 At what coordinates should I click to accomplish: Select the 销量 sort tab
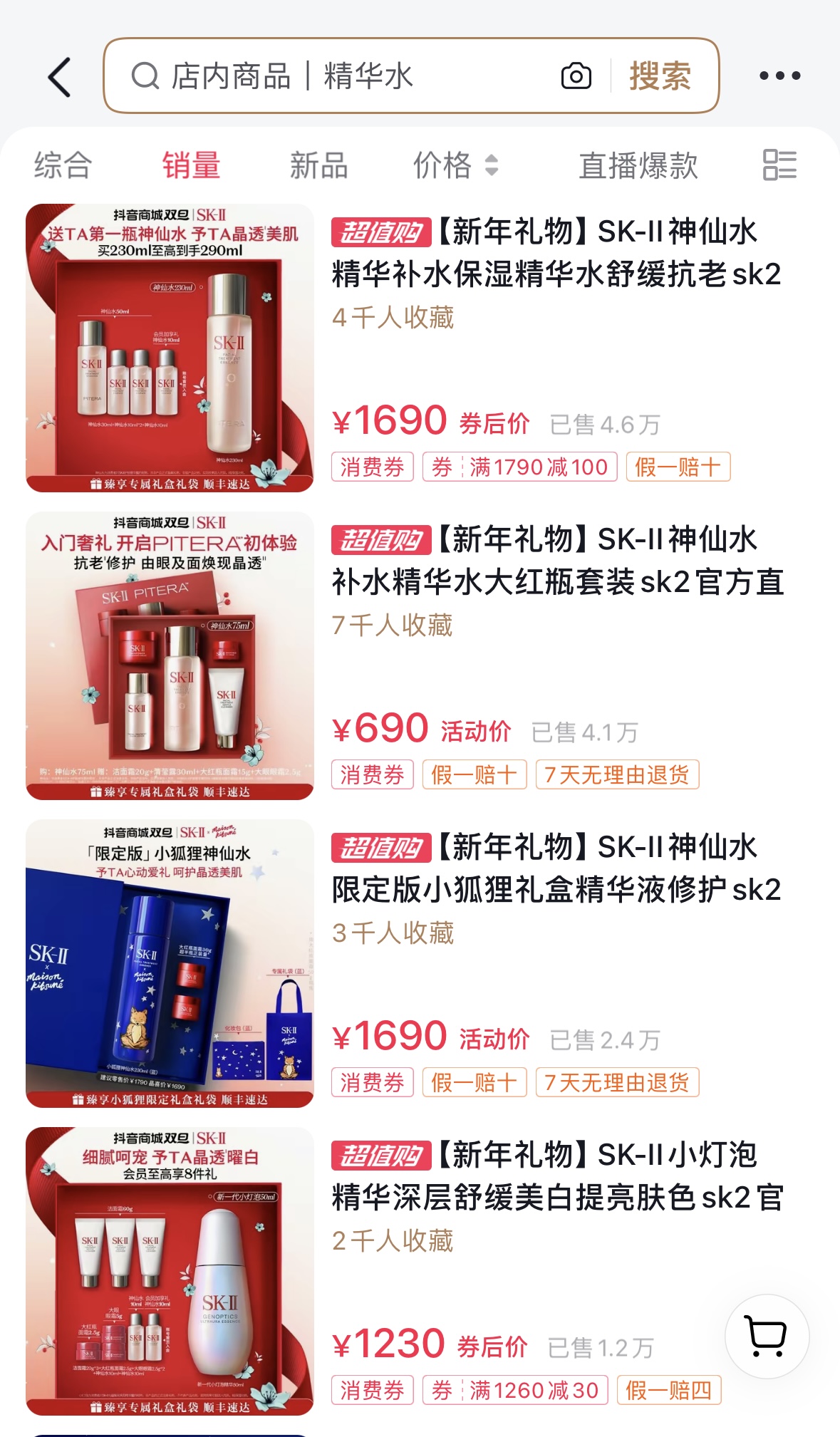[x=191, y=165]
